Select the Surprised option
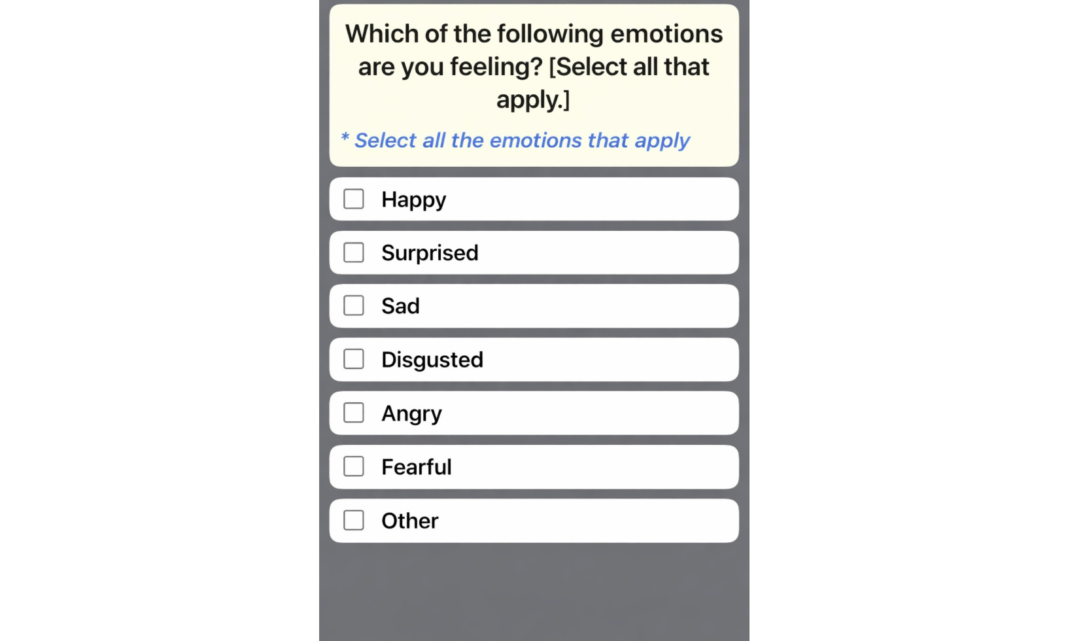The height and width of the screenshot is (641, 1068). click(x=354, y=253)
